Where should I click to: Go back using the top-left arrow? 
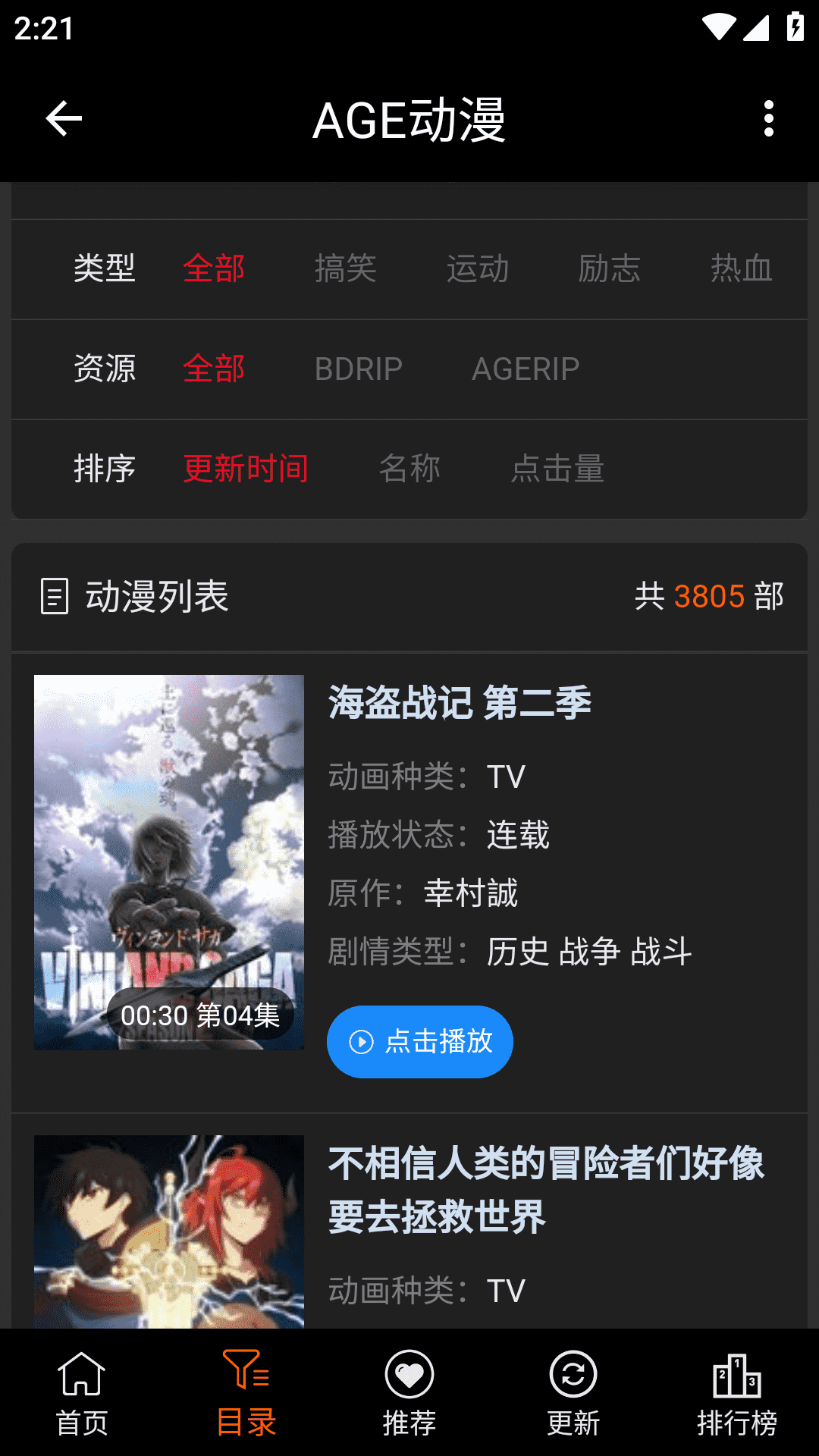(x=64, y=119)
